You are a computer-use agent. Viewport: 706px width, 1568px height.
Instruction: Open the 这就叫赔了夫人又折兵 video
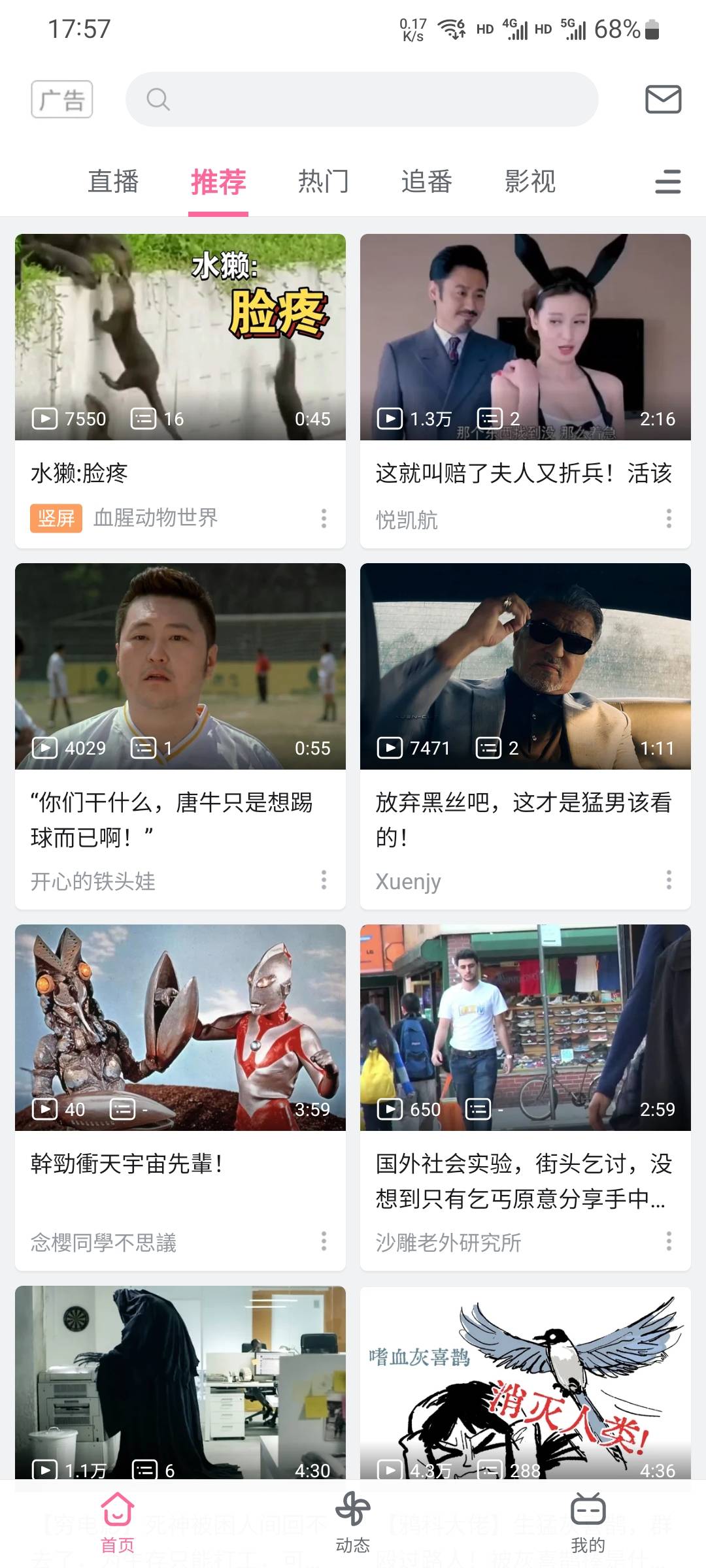coord(525,337)
